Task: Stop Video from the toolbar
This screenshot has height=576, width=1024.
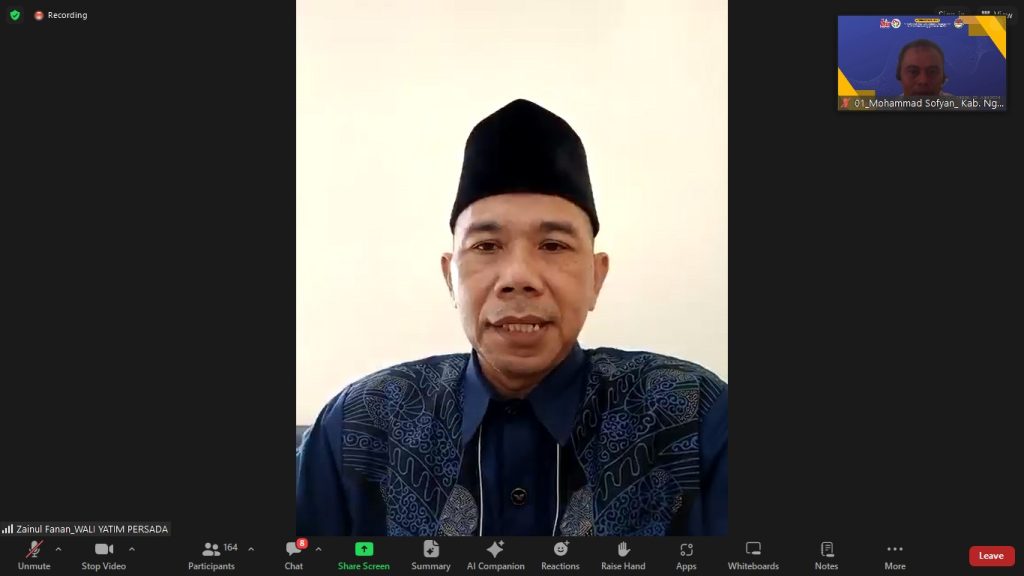Action: (103, 554)
